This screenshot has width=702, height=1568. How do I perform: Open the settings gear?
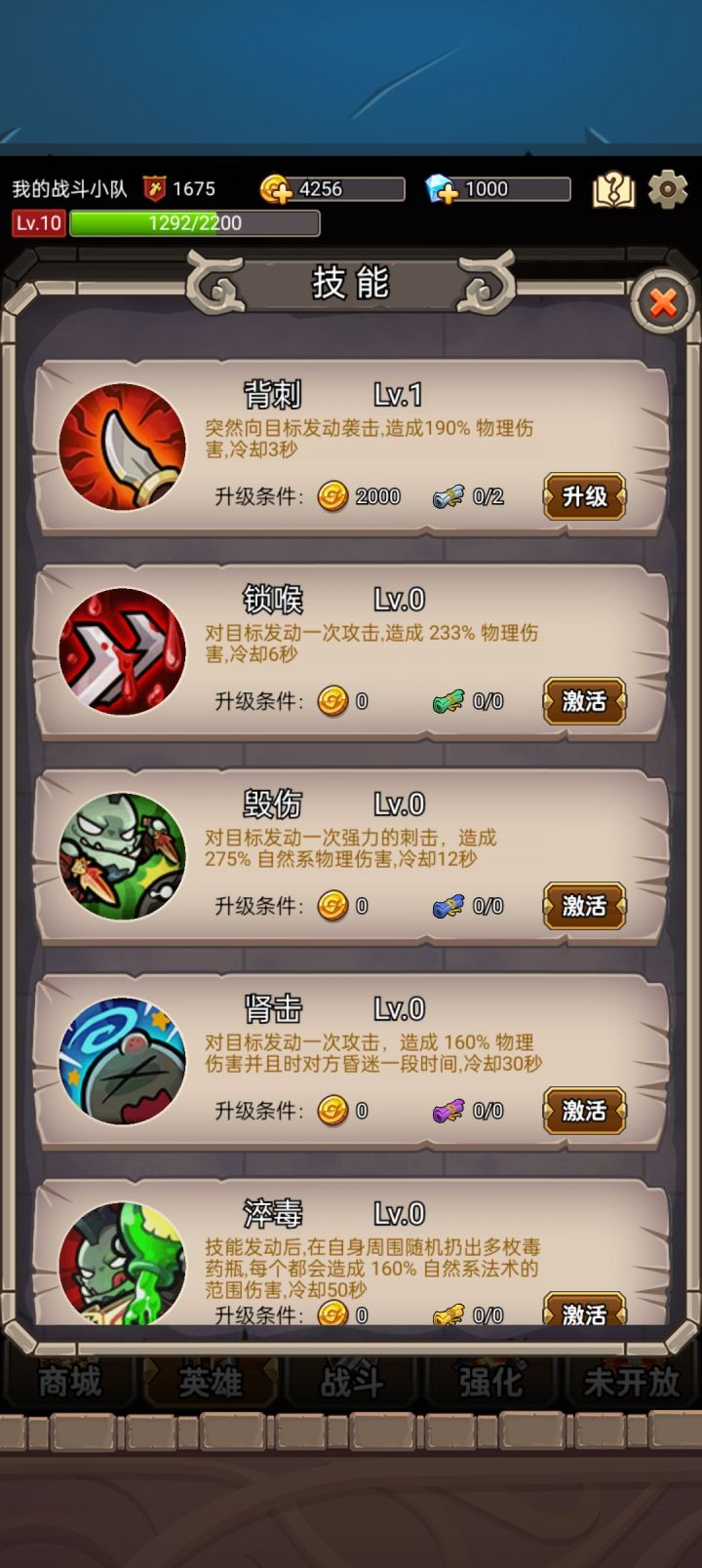(x=667, y=191)
